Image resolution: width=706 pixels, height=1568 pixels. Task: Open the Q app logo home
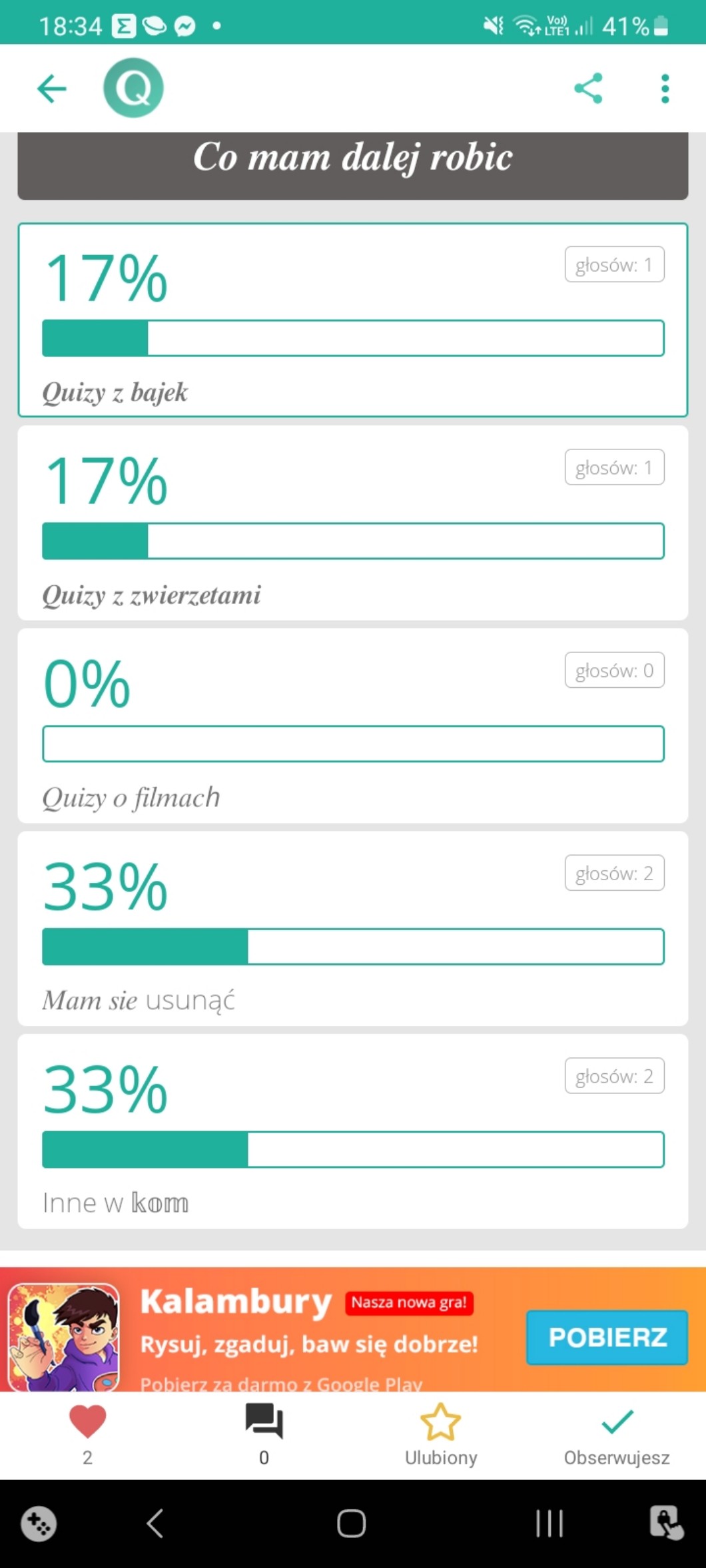tap(133, 88)
